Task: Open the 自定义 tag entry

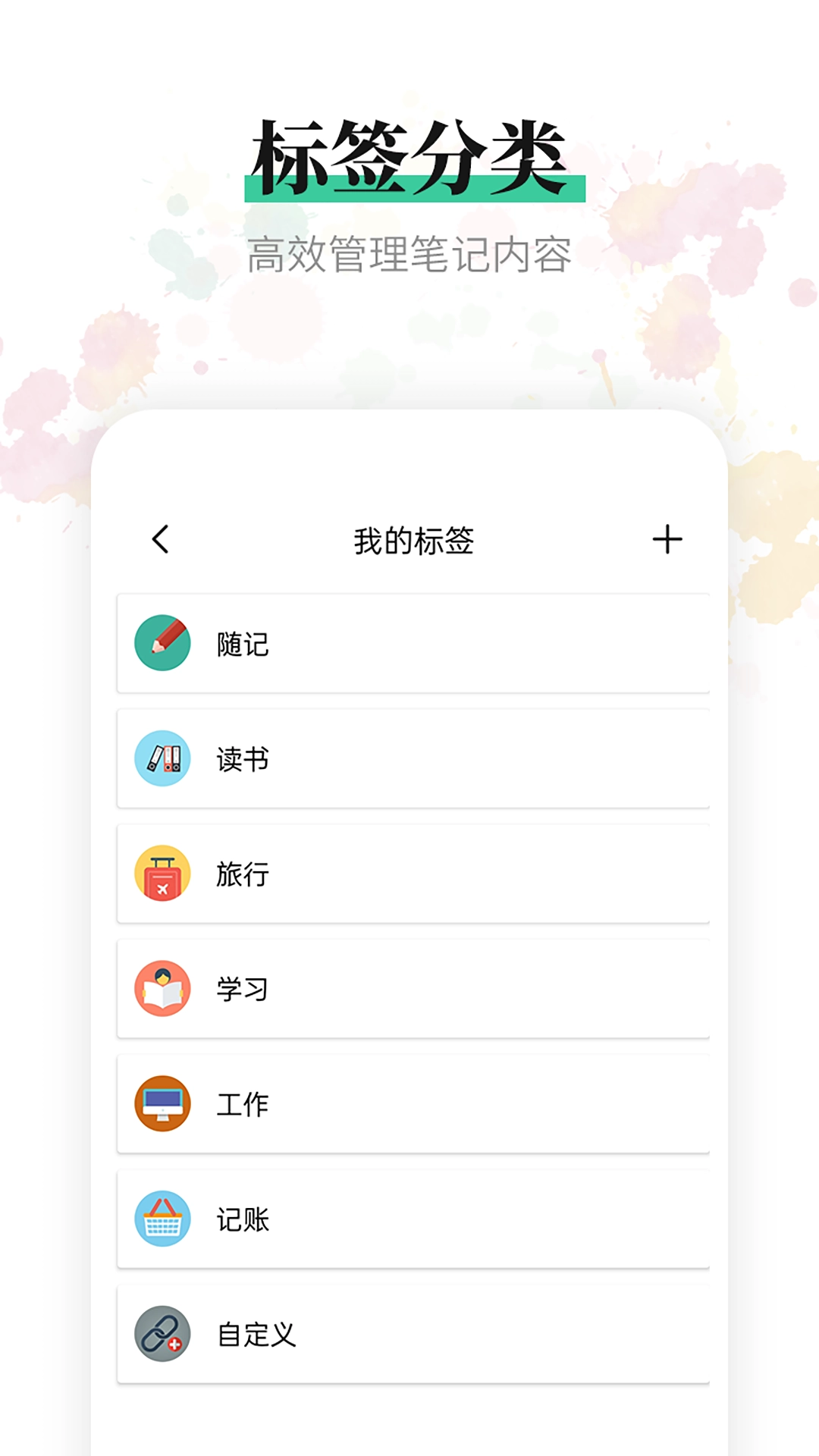Action: click(x=413, y=1333)
